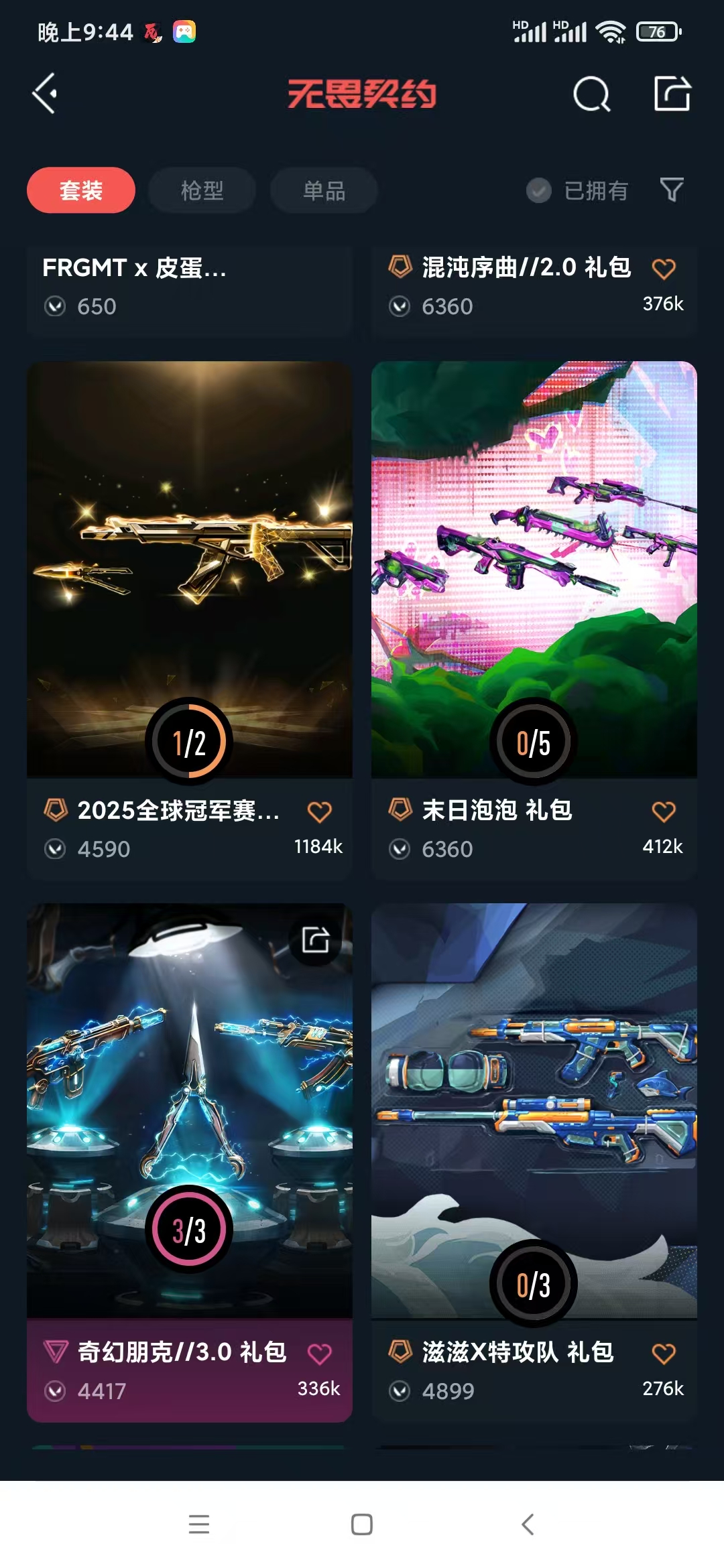Switch to the 枪型 tab
This screenshot has width=724, height=1568.
coord(202,190)
